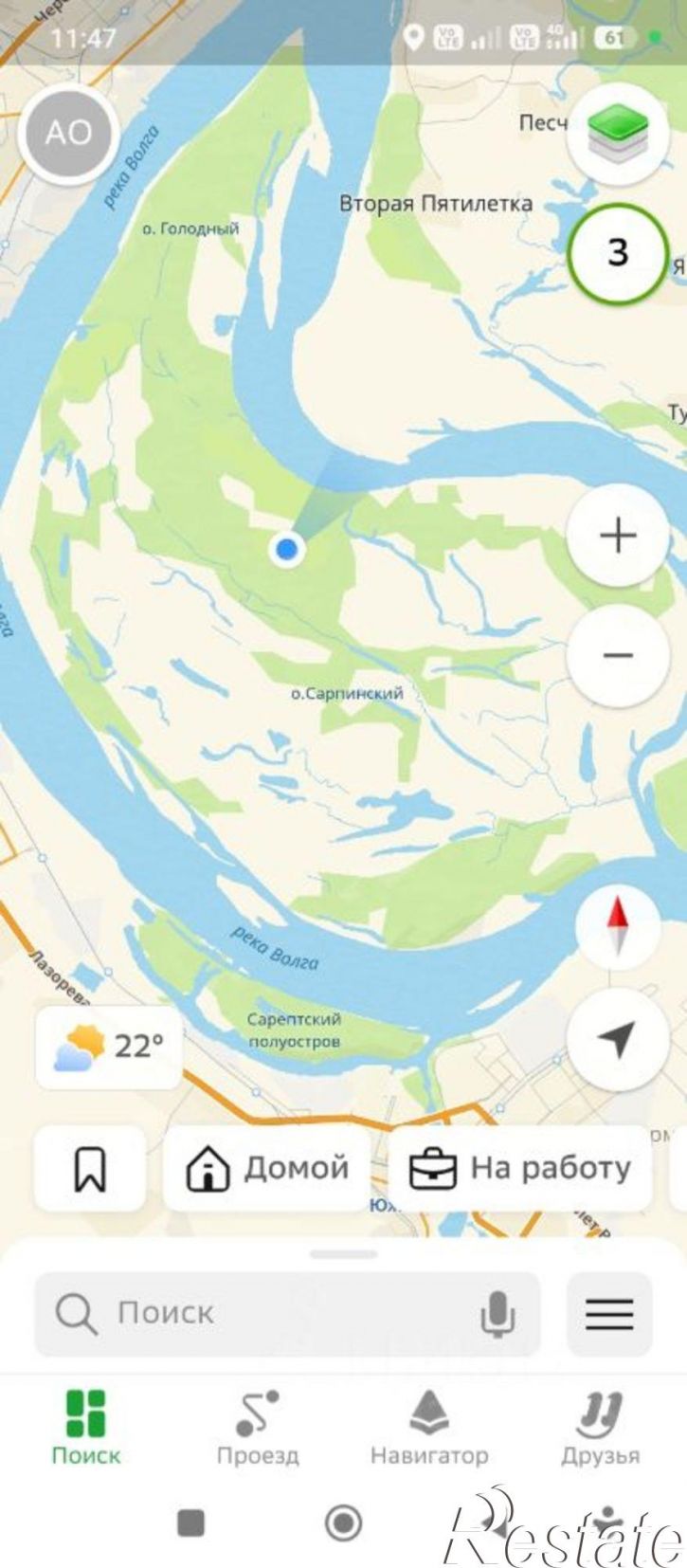This screenshot has width=687, height=1568.
Task: Switch to the Навигатор tab
Action: [x=429, y=1428]
